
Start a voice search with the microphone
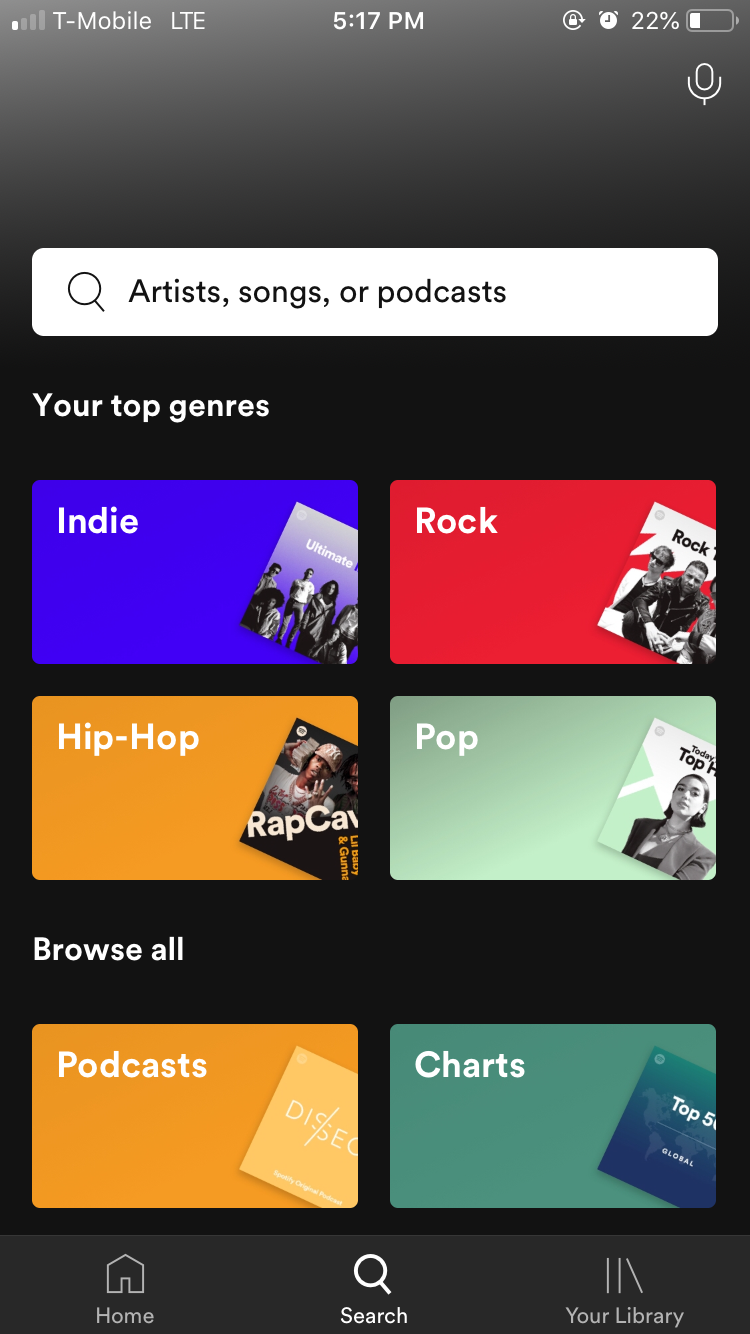[704, 83]
